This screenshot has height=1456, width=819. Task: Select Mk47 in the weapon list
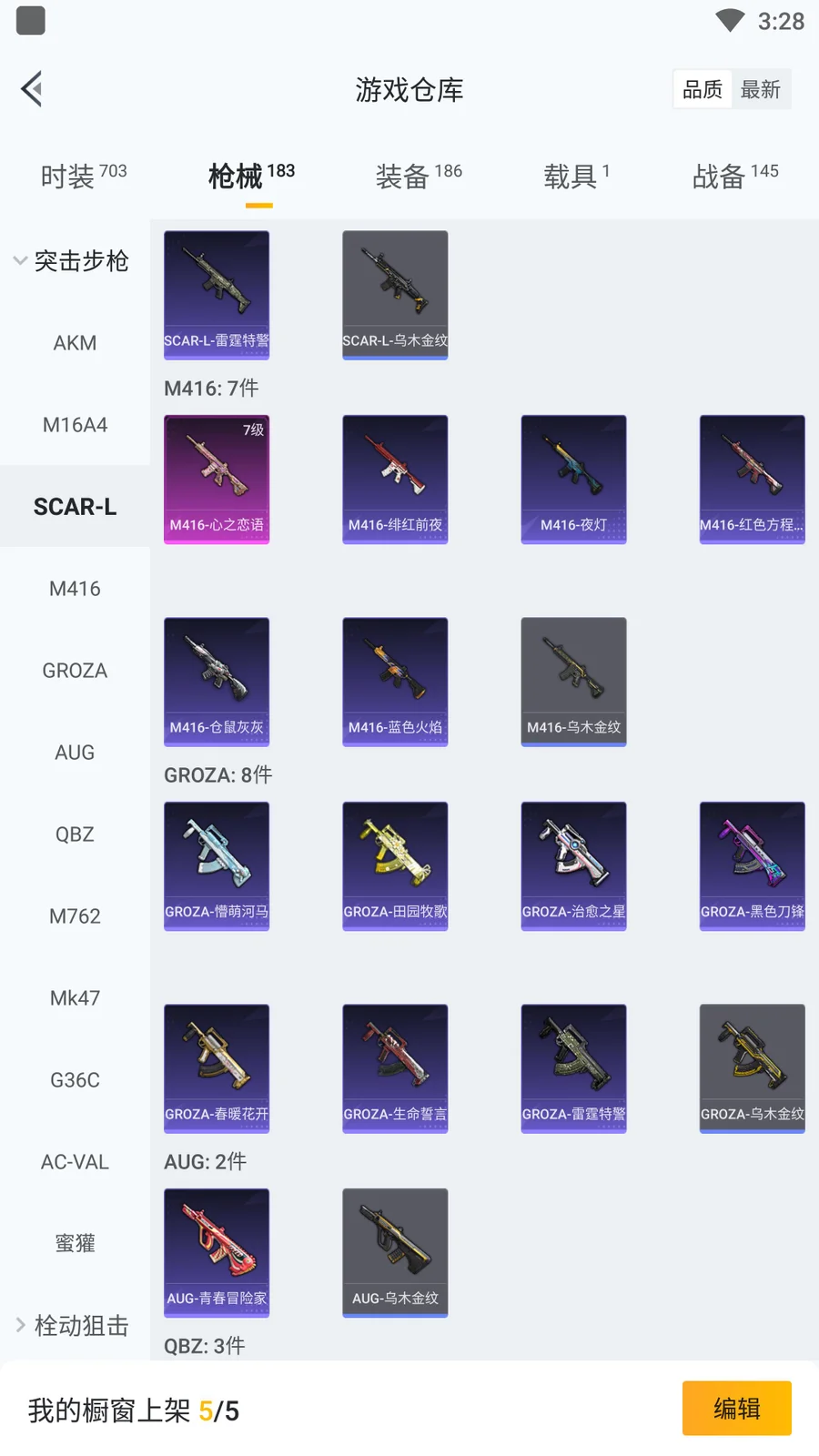[75, 998]
